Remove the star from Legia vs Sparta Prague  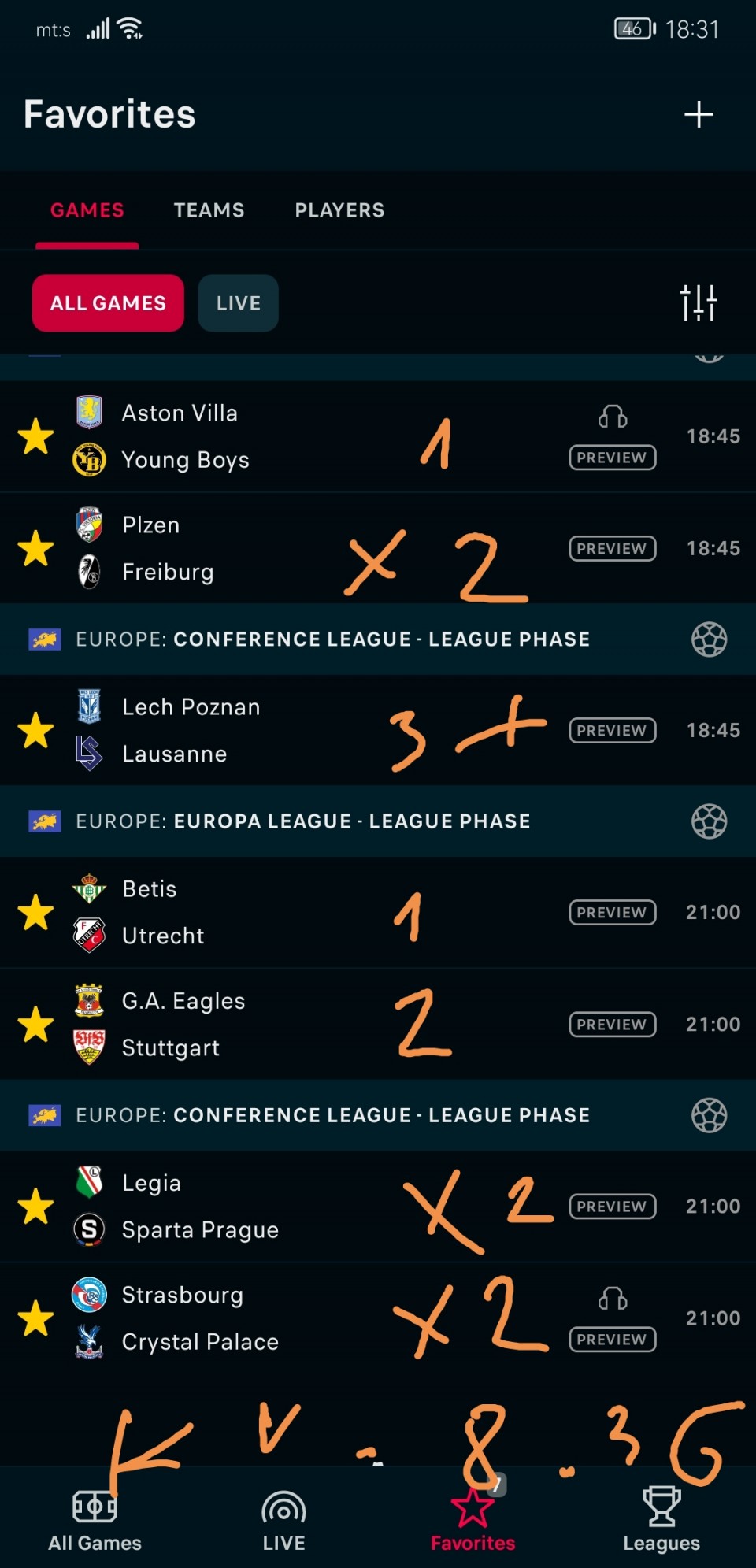(36, 1207)
